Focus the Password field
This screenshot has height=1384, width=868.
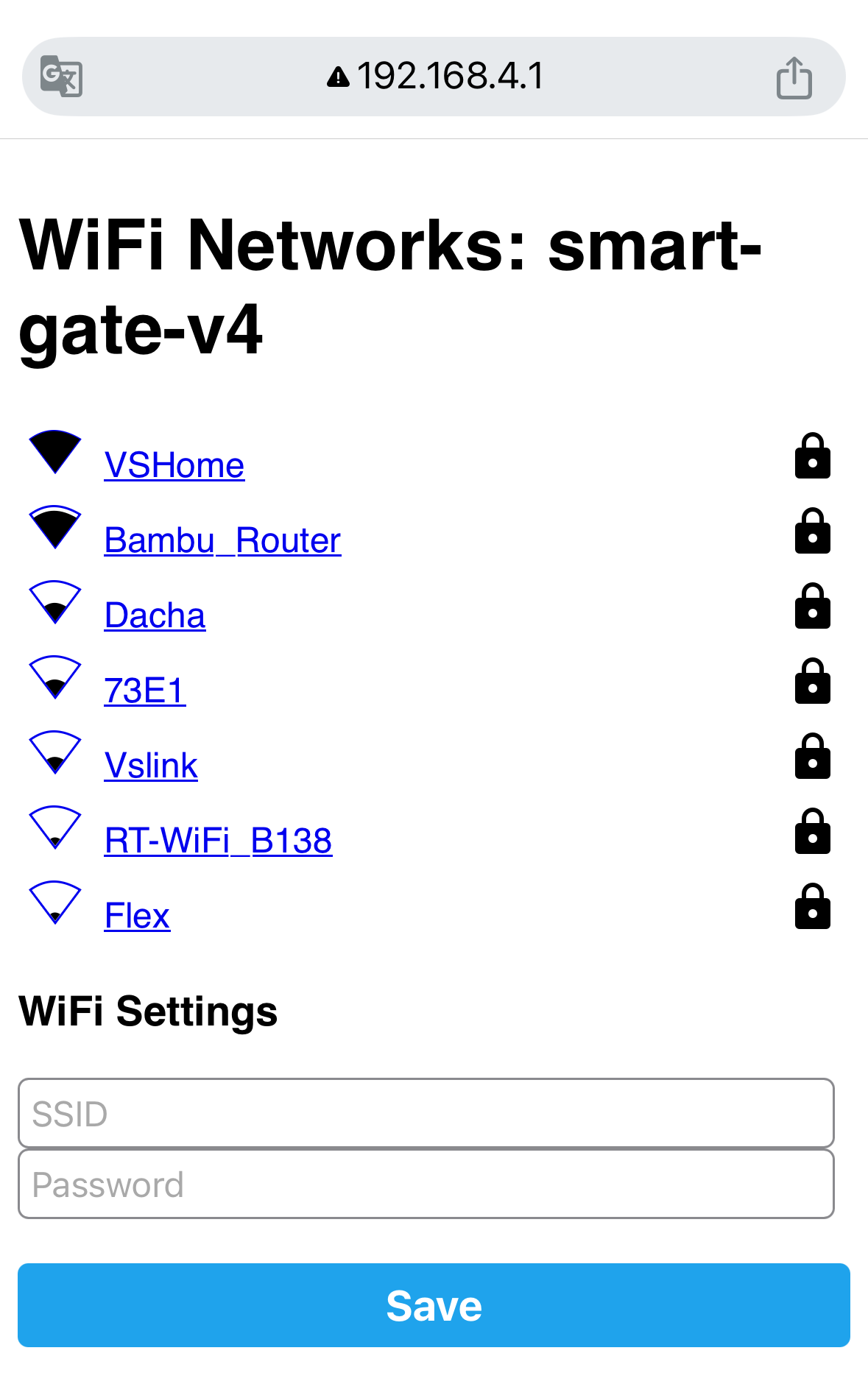point(426,1184)
